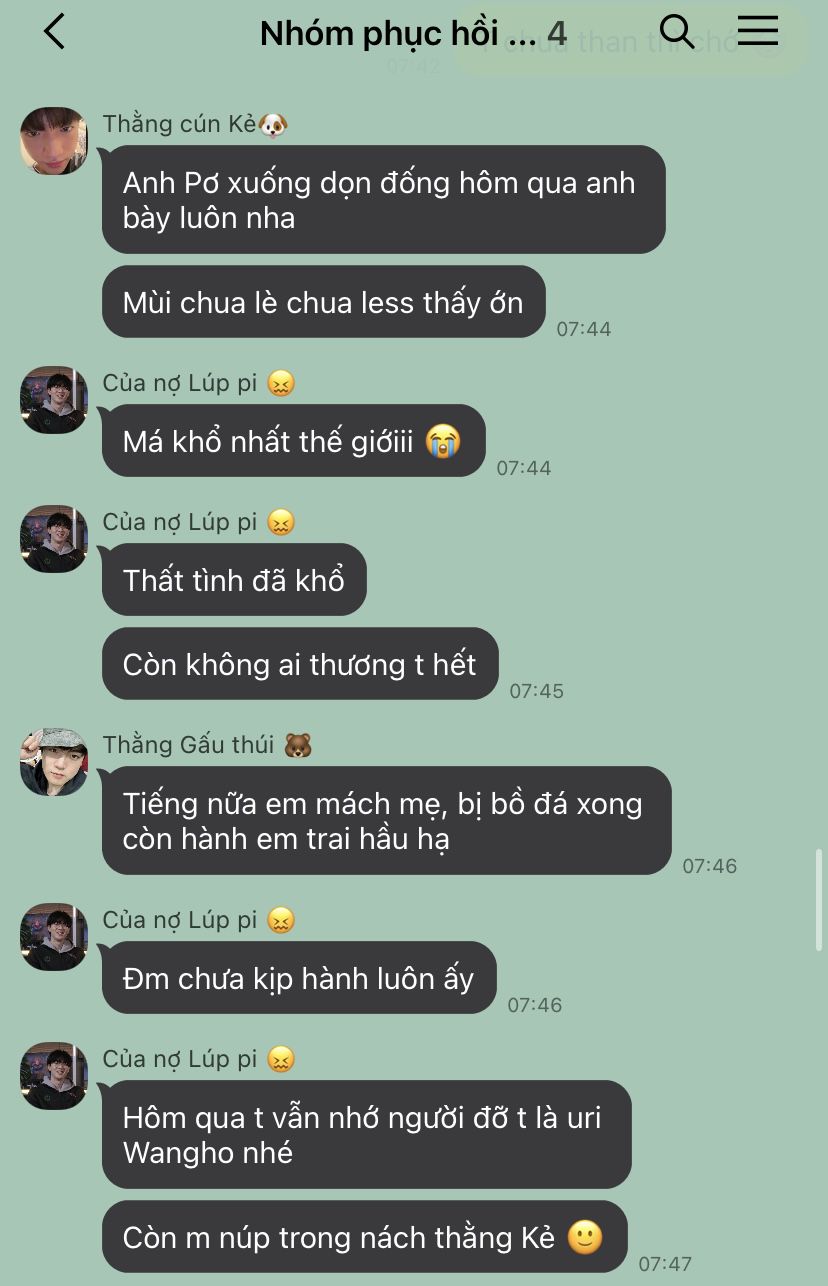Viewport: 828px width, 1286px height.
Task: Open the chat menu with three lines
Action: [x=757, y=32]
